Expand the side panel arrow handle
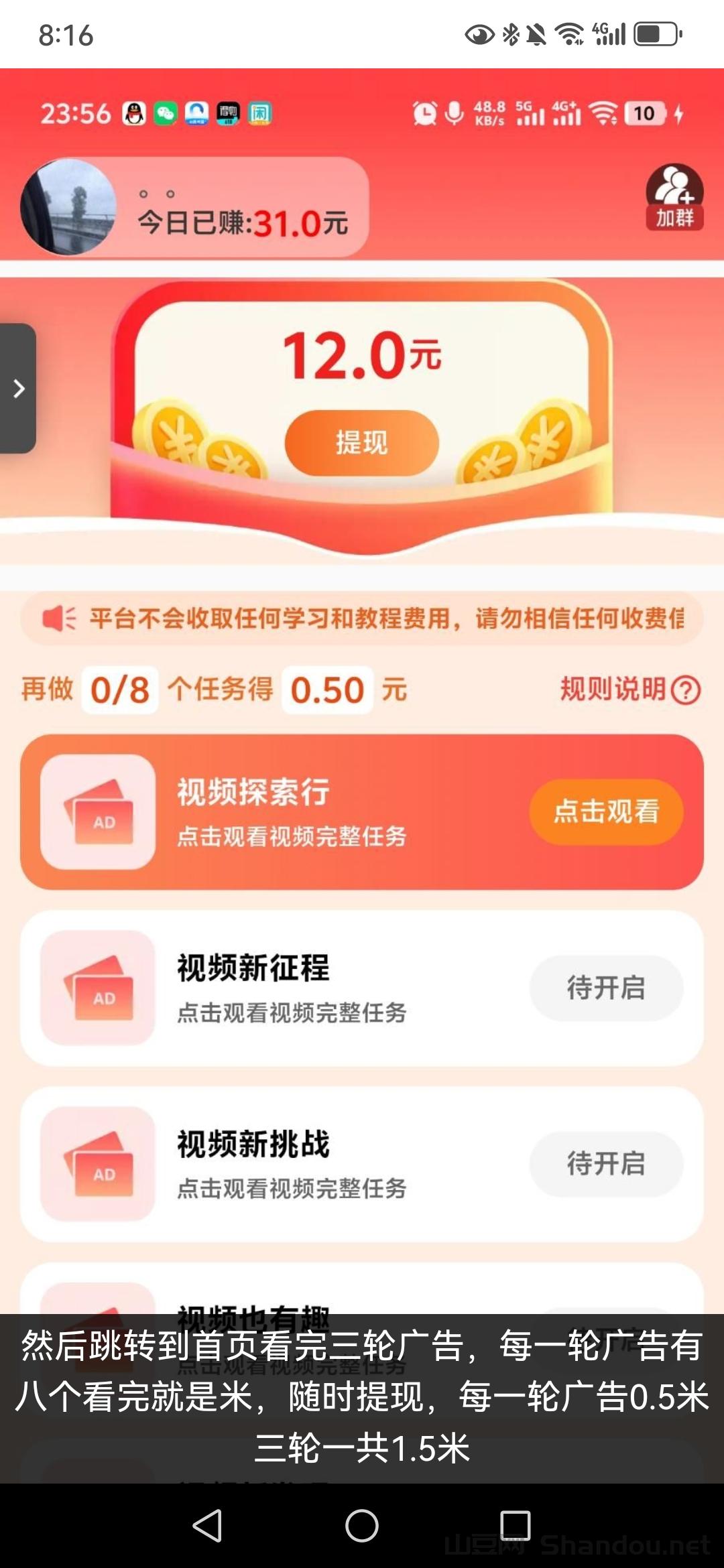Screen dimensions: 724x1568 pyautogui.click(x=18, y=389)
